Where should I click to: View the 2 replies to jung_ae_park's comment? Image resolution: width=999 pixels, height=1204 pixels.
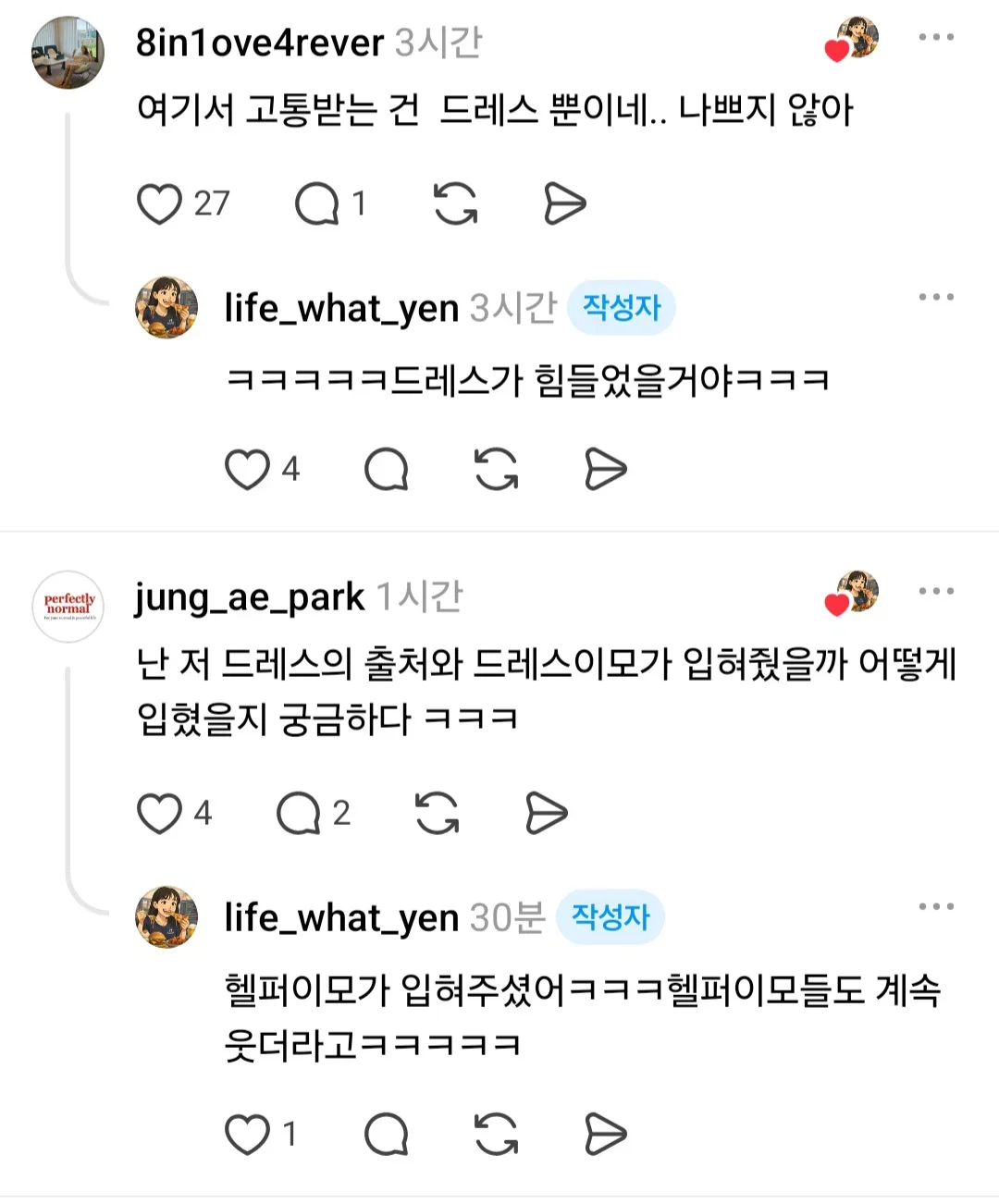(x=313, y=814)
